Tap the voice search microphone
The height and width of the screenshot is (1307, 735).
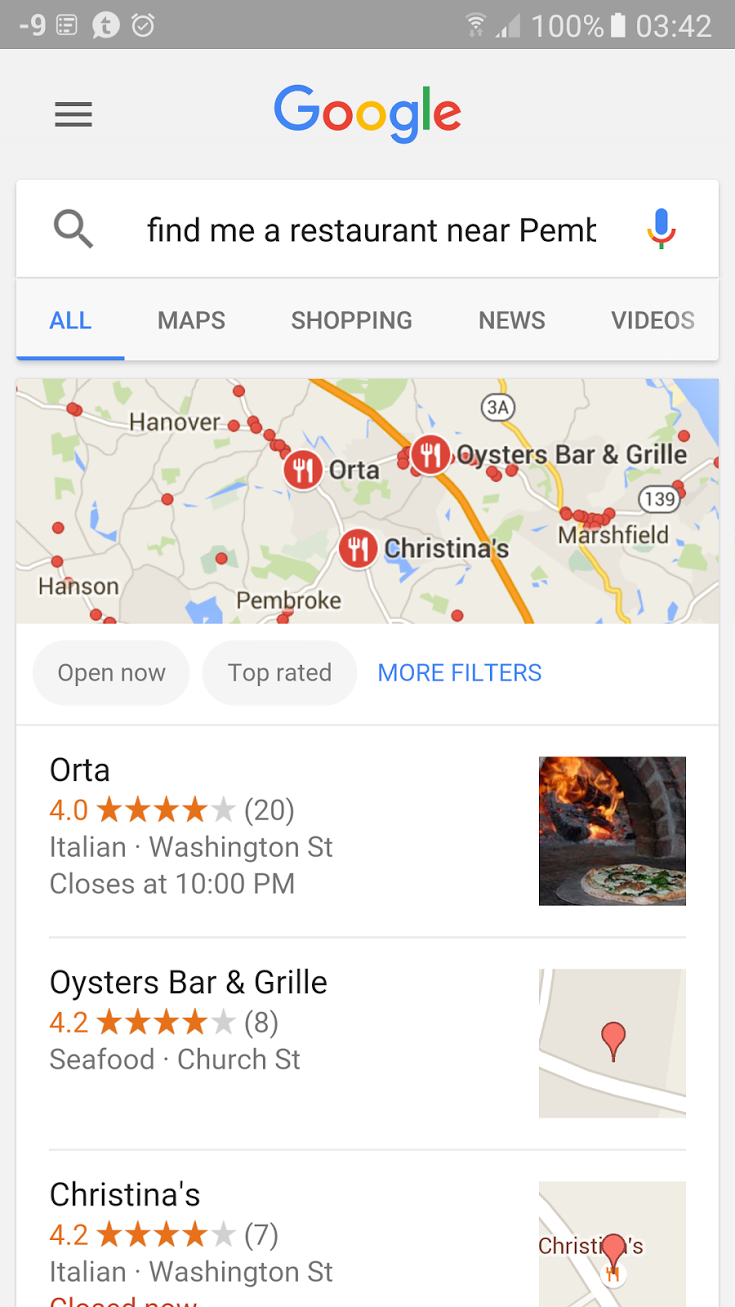661,229
